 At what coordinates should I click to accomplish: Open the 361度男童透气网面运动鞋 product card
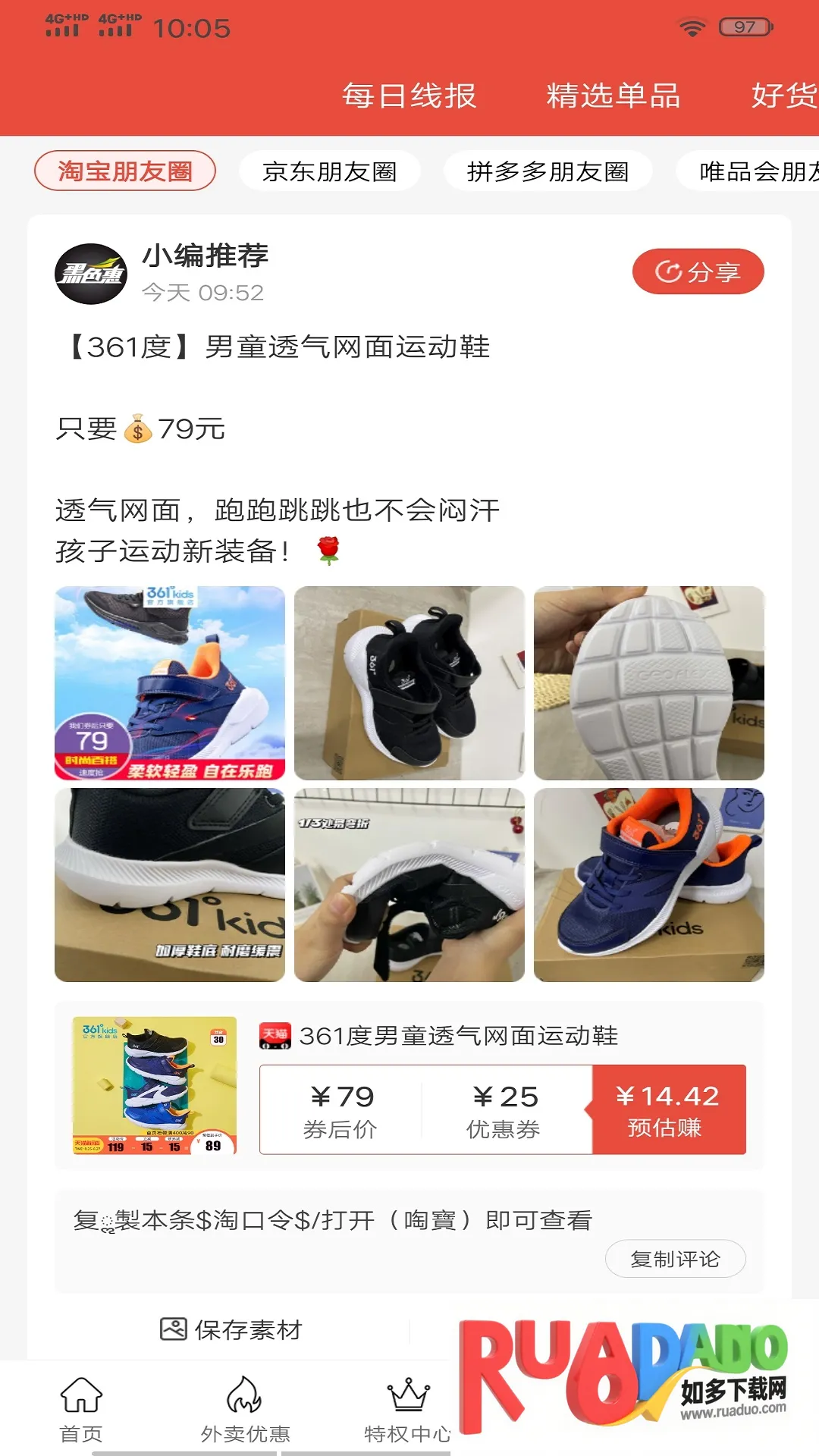tap(458, 1036)
